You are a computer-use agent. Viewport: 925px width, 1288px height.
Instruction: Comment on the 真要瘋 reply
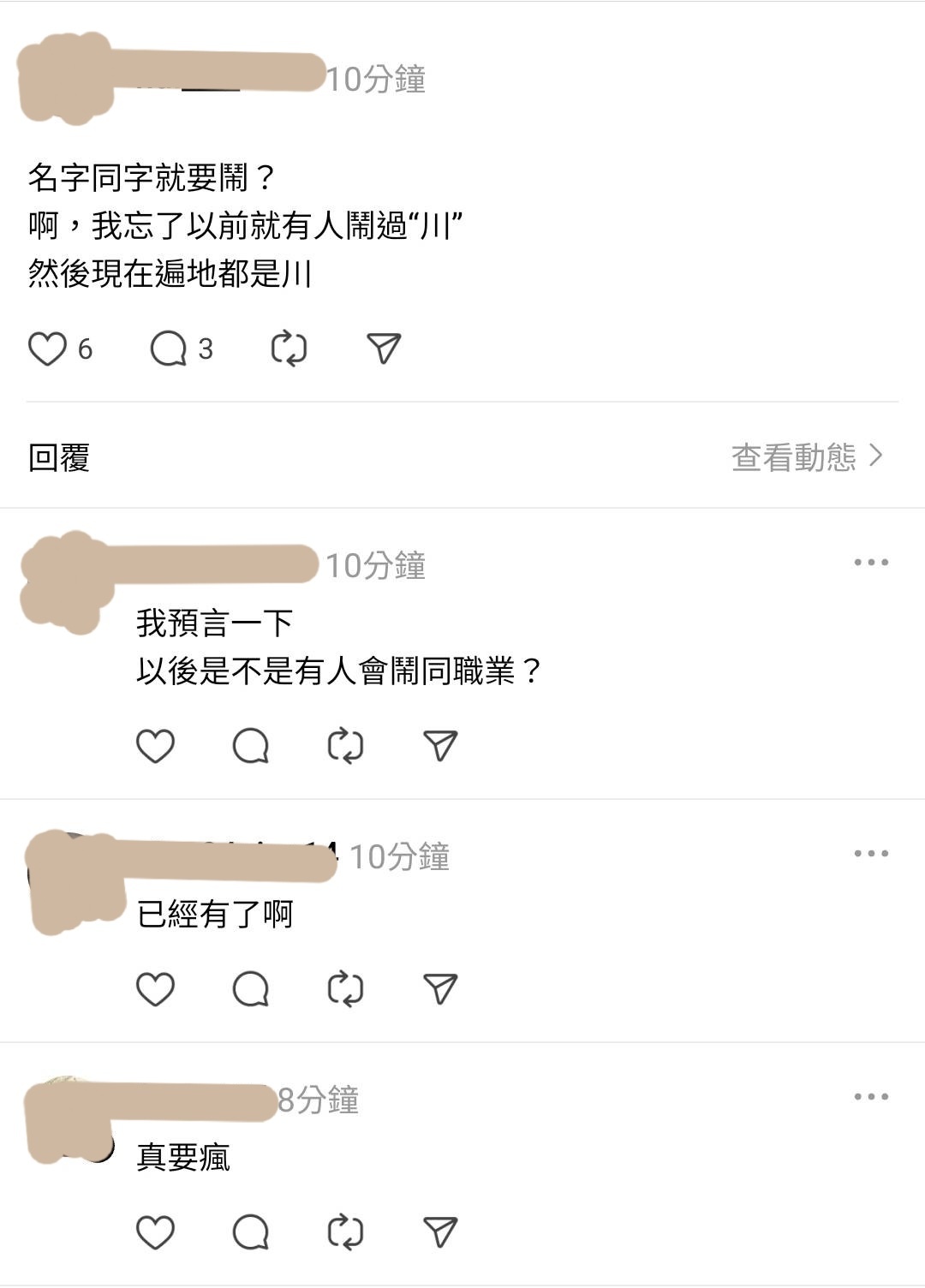pyautogui.click(x=251, y=1232)
